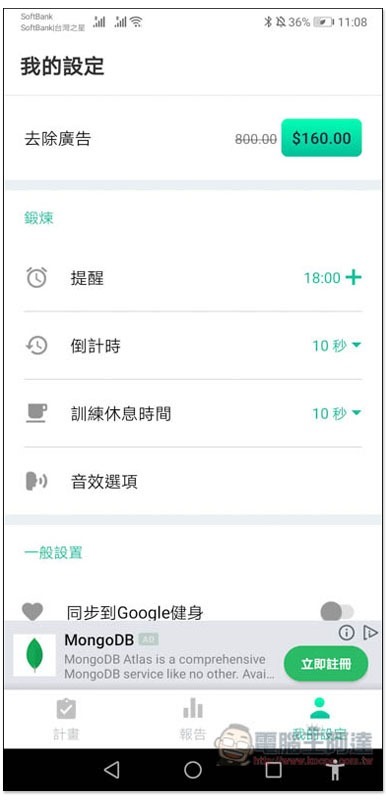Add a reminder with the plus icon
Screen dimensions: 386x800
tap(353, 278)
